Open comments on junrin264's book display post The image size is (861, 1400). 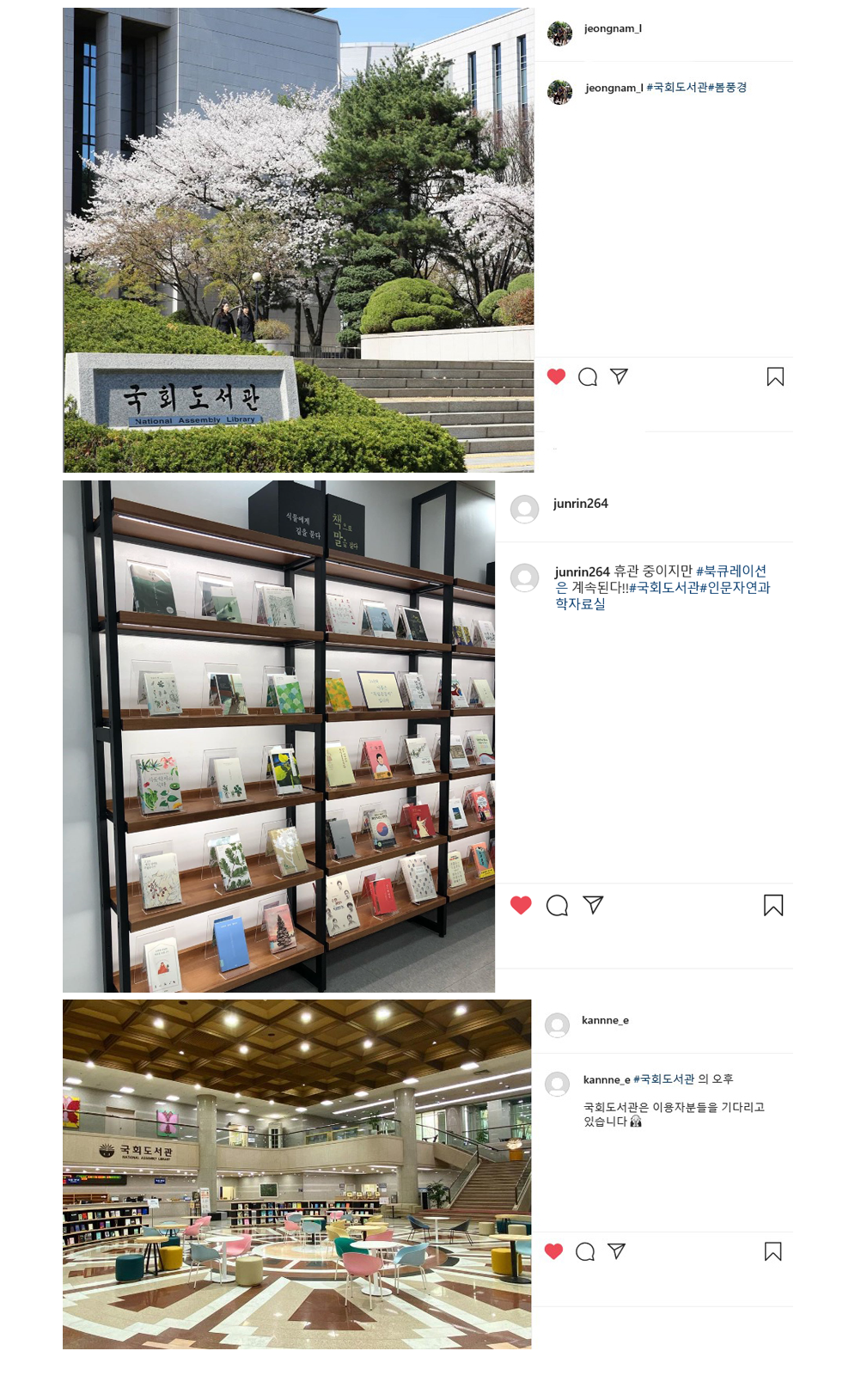pos(559,904)
